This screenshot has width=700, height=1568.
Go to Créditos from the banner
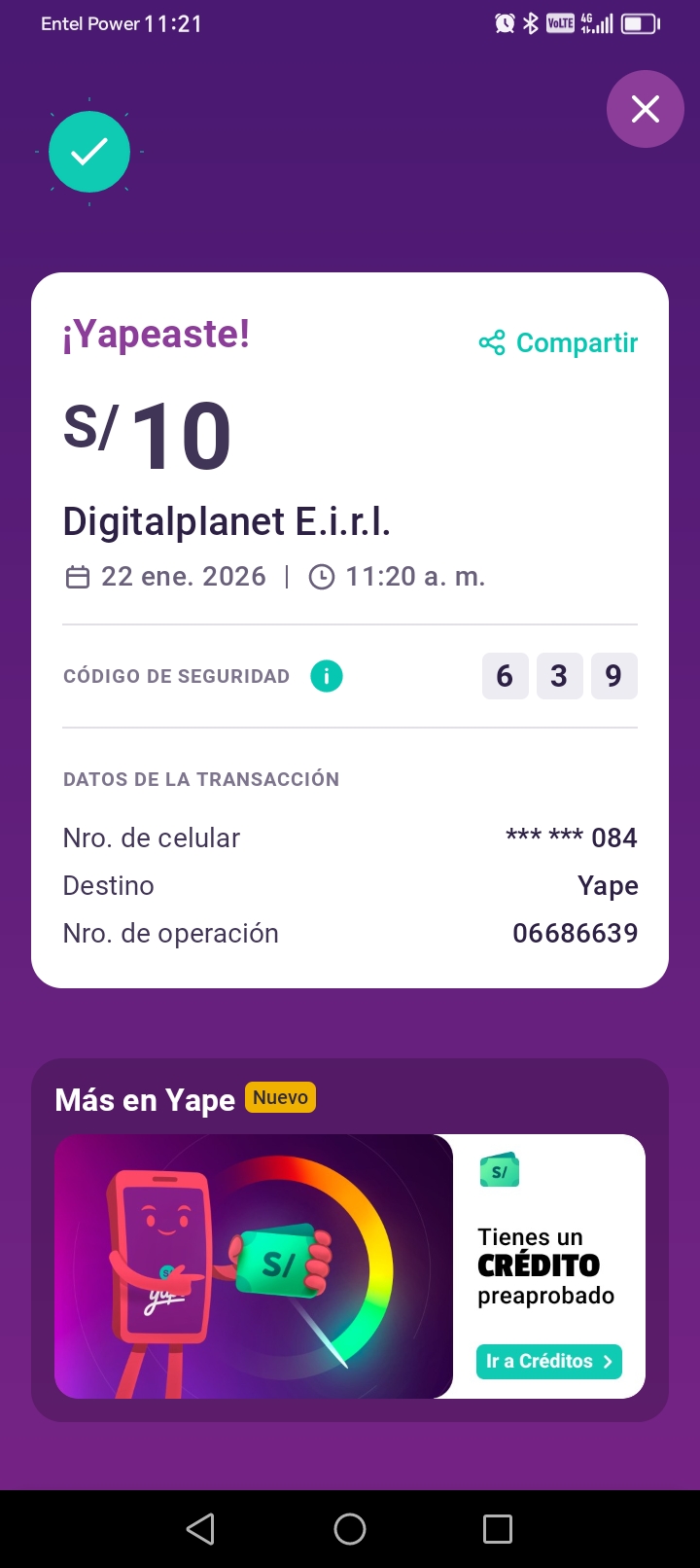[x=549, y=1361]
